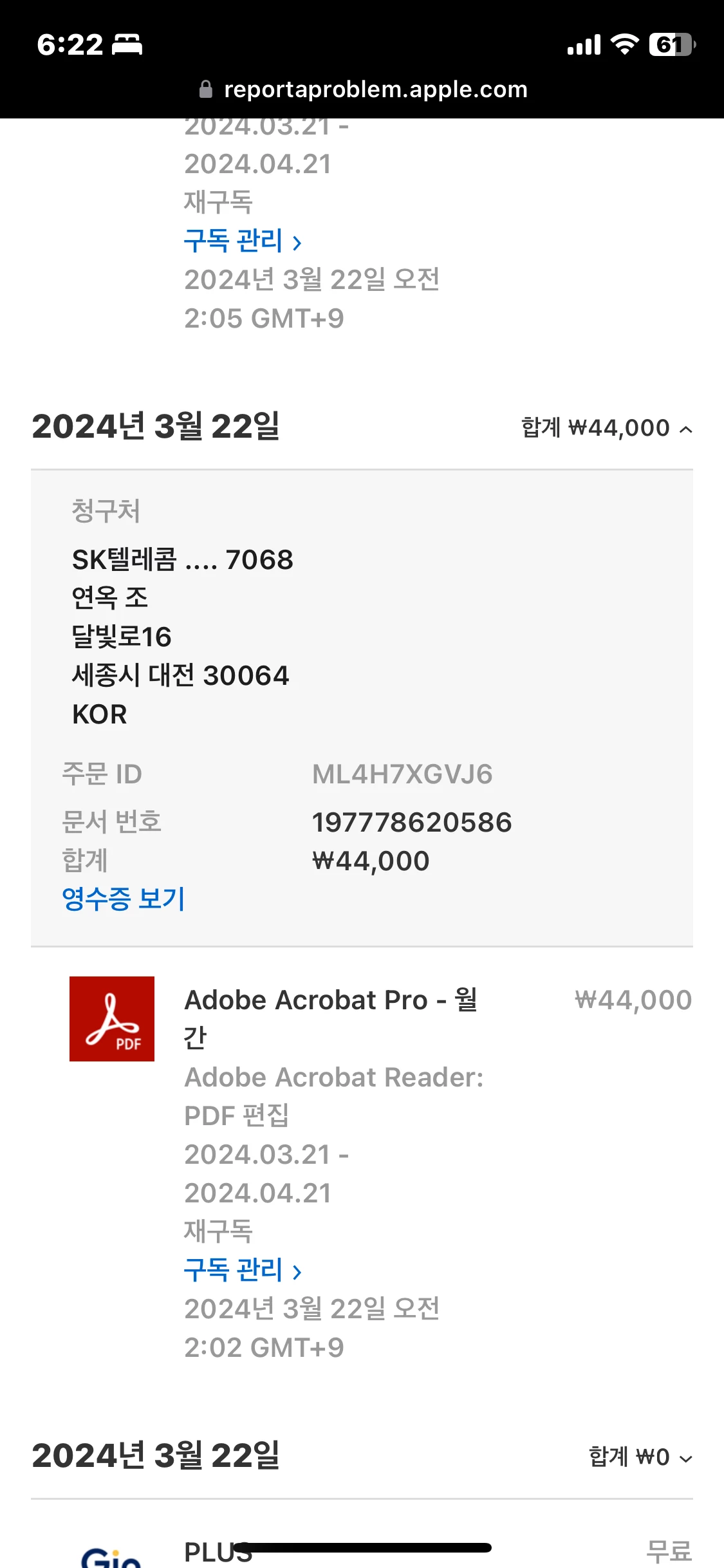Tap the reportaproblem.apple.com address bar
The width and height of the screenshot is (724, 1568).
363,89
